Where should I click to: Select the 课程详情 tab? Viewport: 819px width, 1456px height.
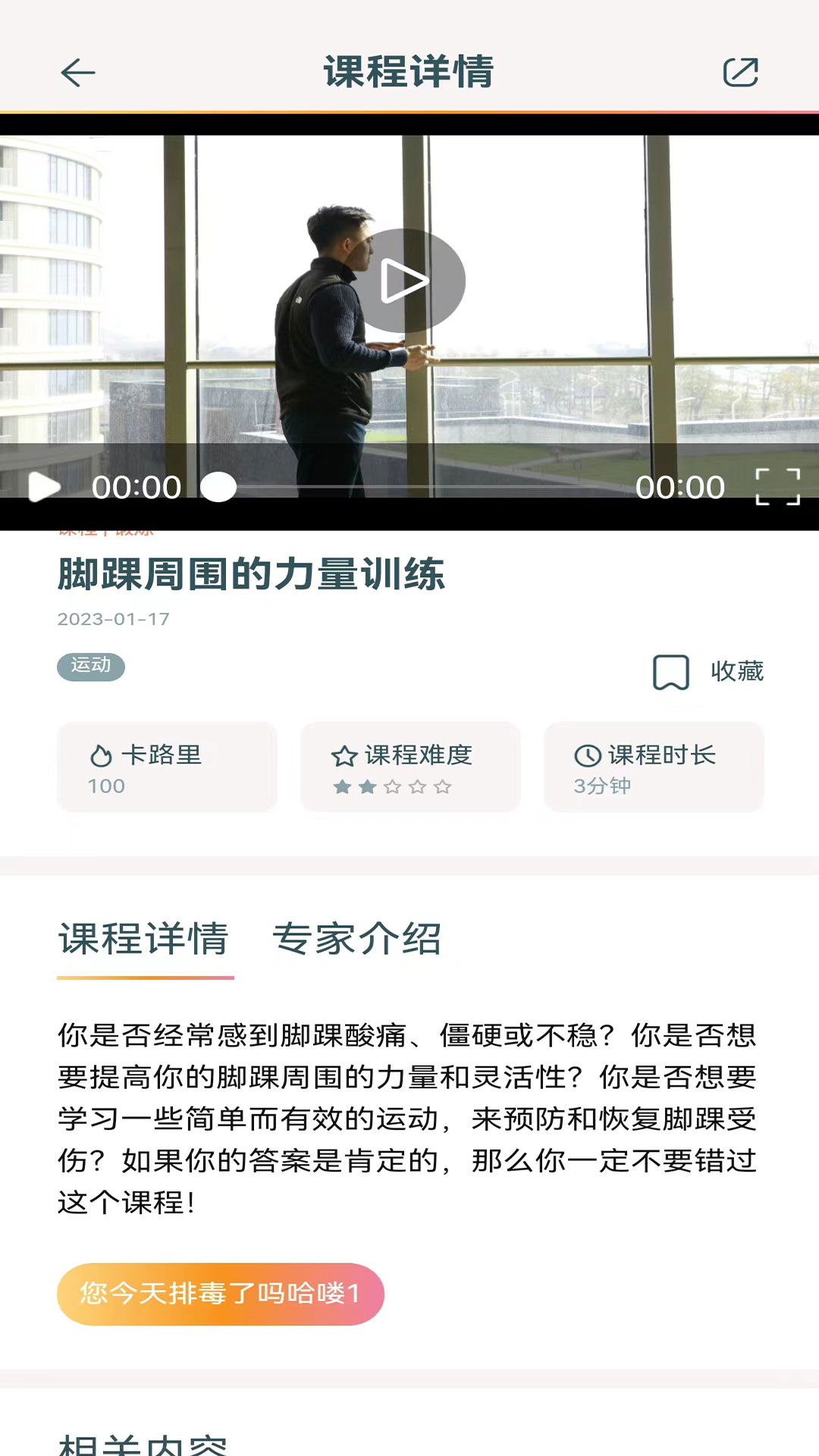(x=144, y=939)
